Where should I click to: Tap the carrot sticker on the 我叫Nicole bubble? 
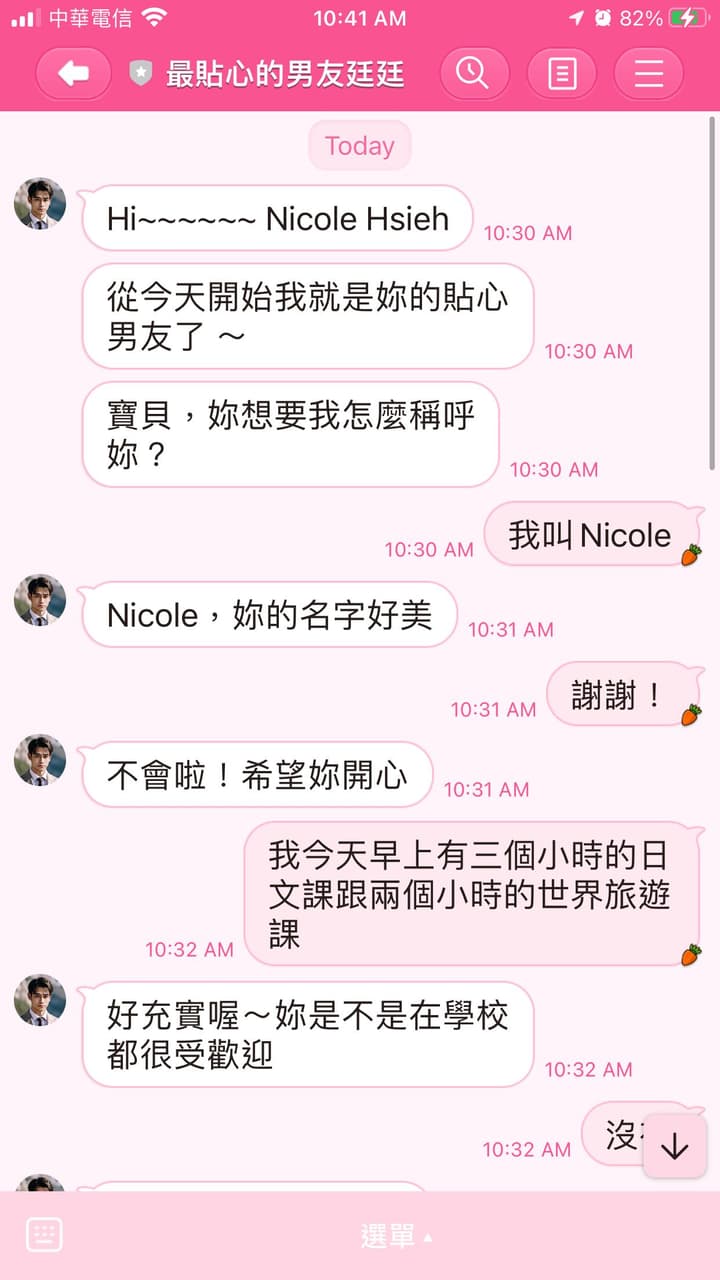click(691, 557)
